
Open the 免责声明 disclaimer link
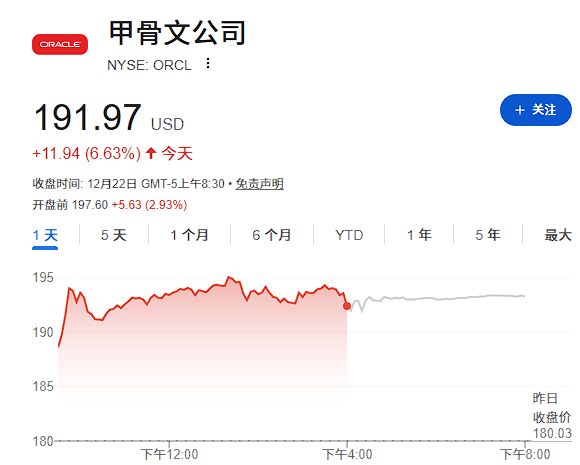[260, 184]
